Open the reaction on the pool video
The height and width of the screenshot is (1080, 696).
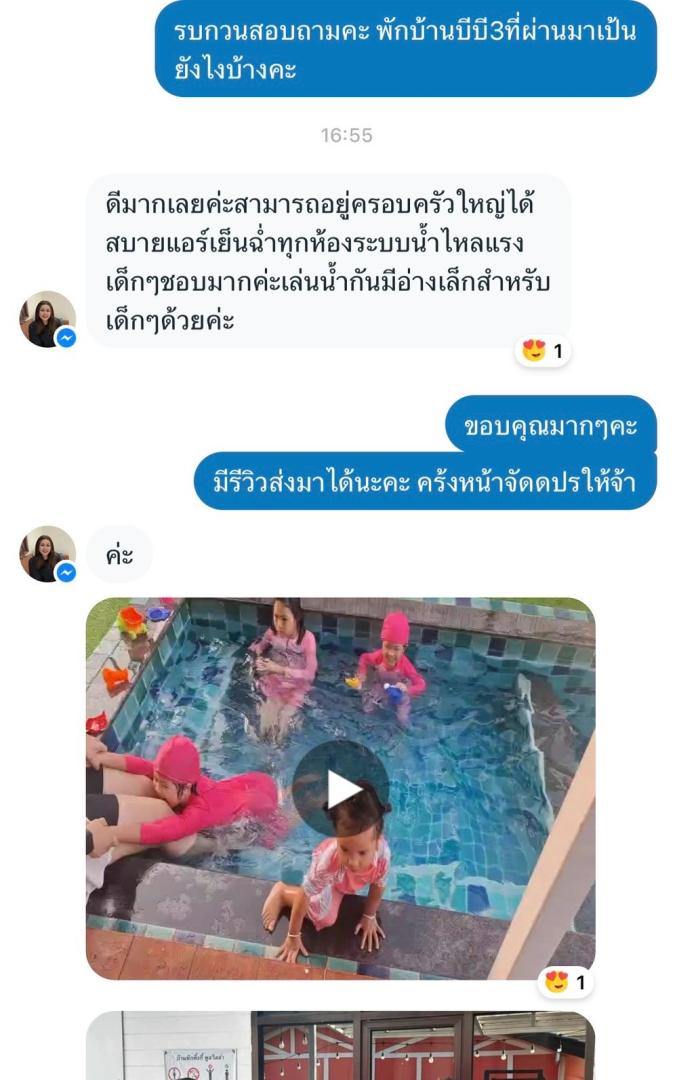tap(566, 982)
